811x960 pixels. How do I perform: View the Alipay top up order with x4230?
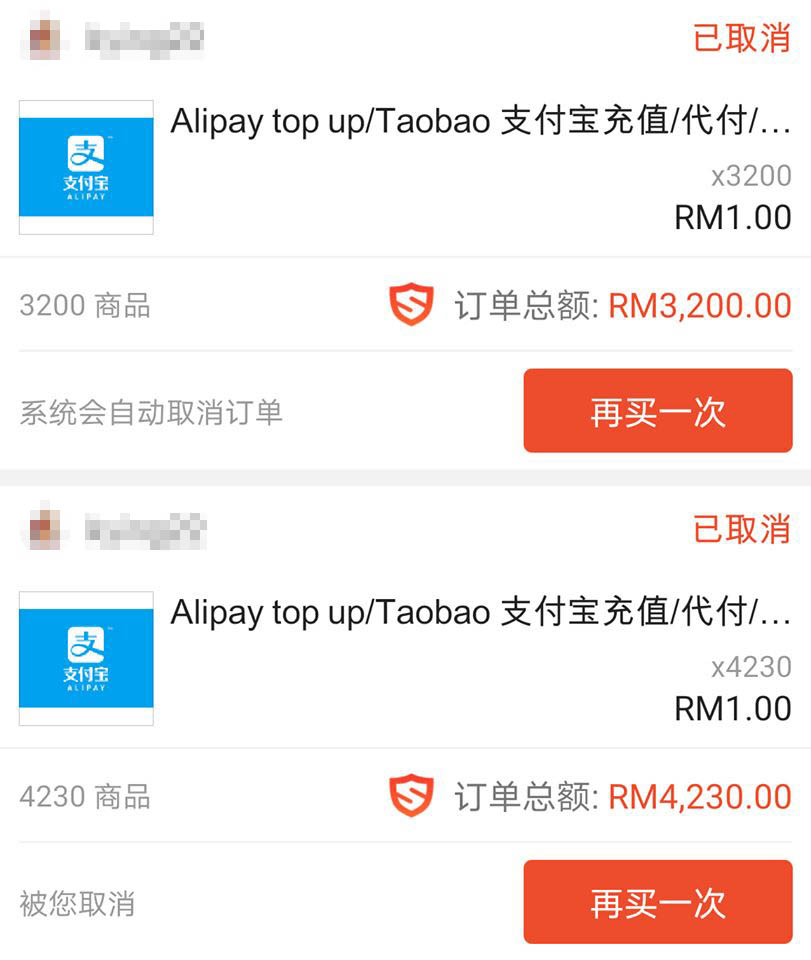(x=480, y=613)
